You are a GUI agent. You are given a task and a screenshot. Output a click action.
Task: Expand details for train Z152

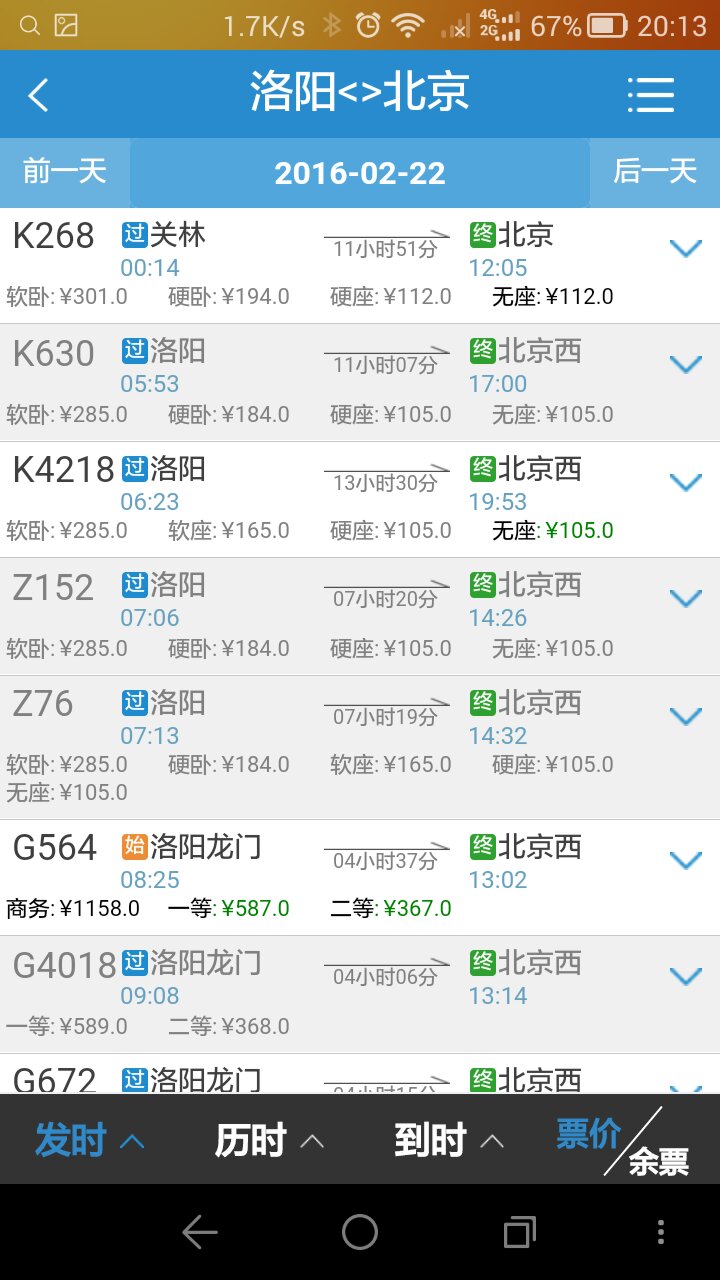click(x=686, y=599)
